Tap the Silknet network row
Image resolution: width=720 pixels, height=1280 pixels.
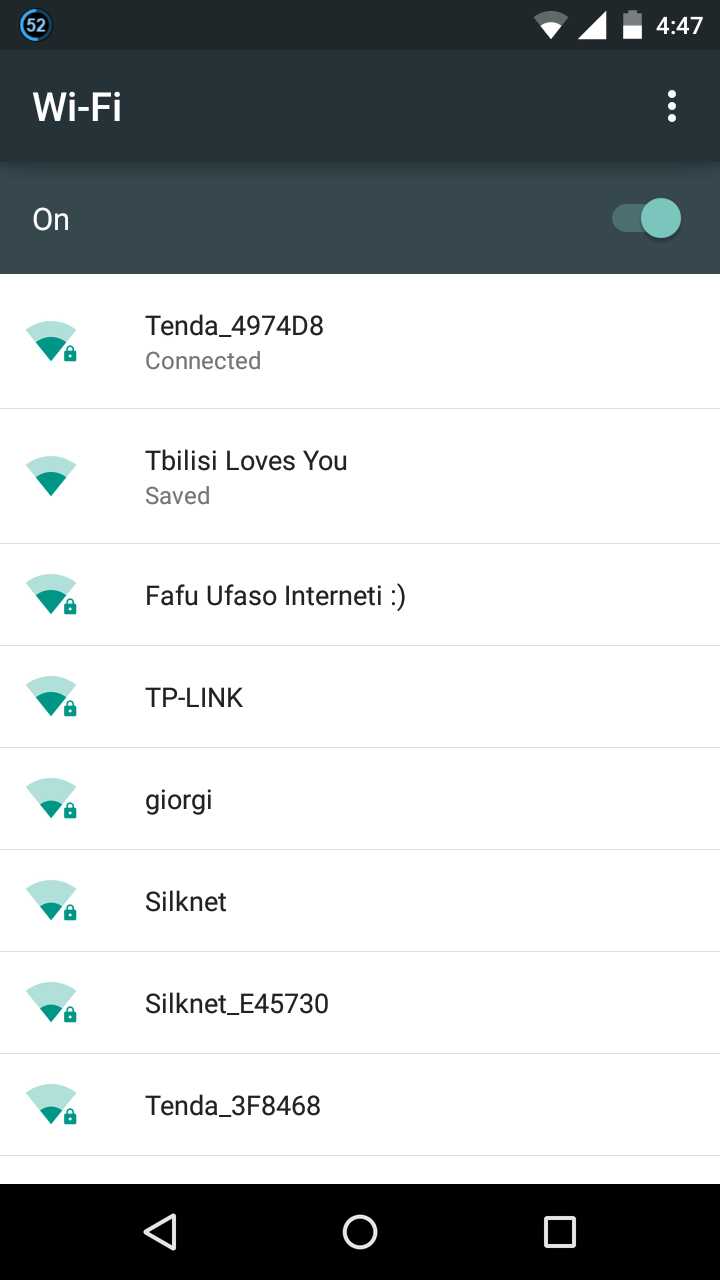point(360,902)
